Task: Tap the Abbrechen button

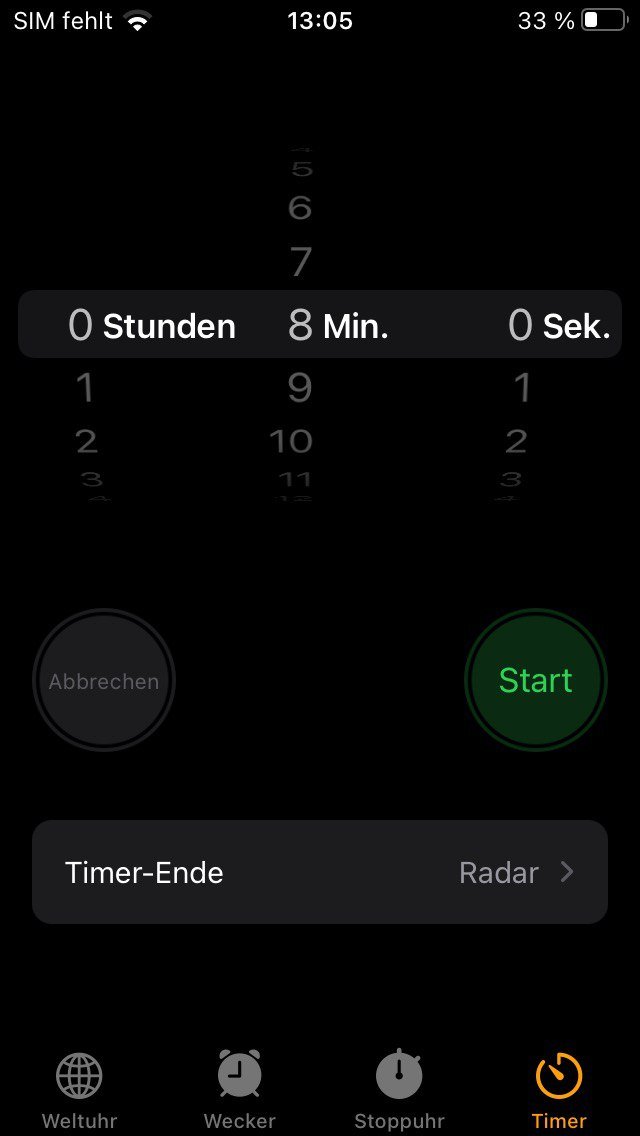Action: (x=104, y=680)
